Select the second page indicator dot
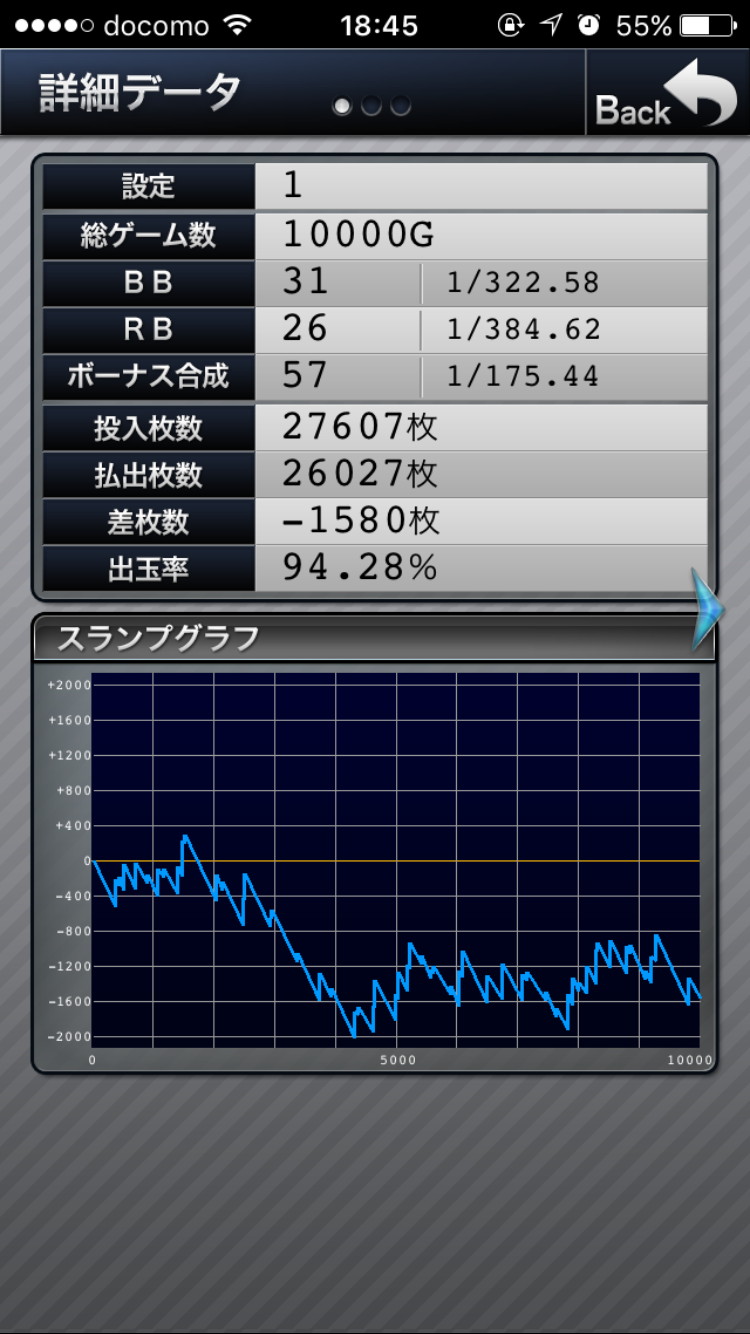Viewport: 750px width, 1334px height. (x=371, y=106)
